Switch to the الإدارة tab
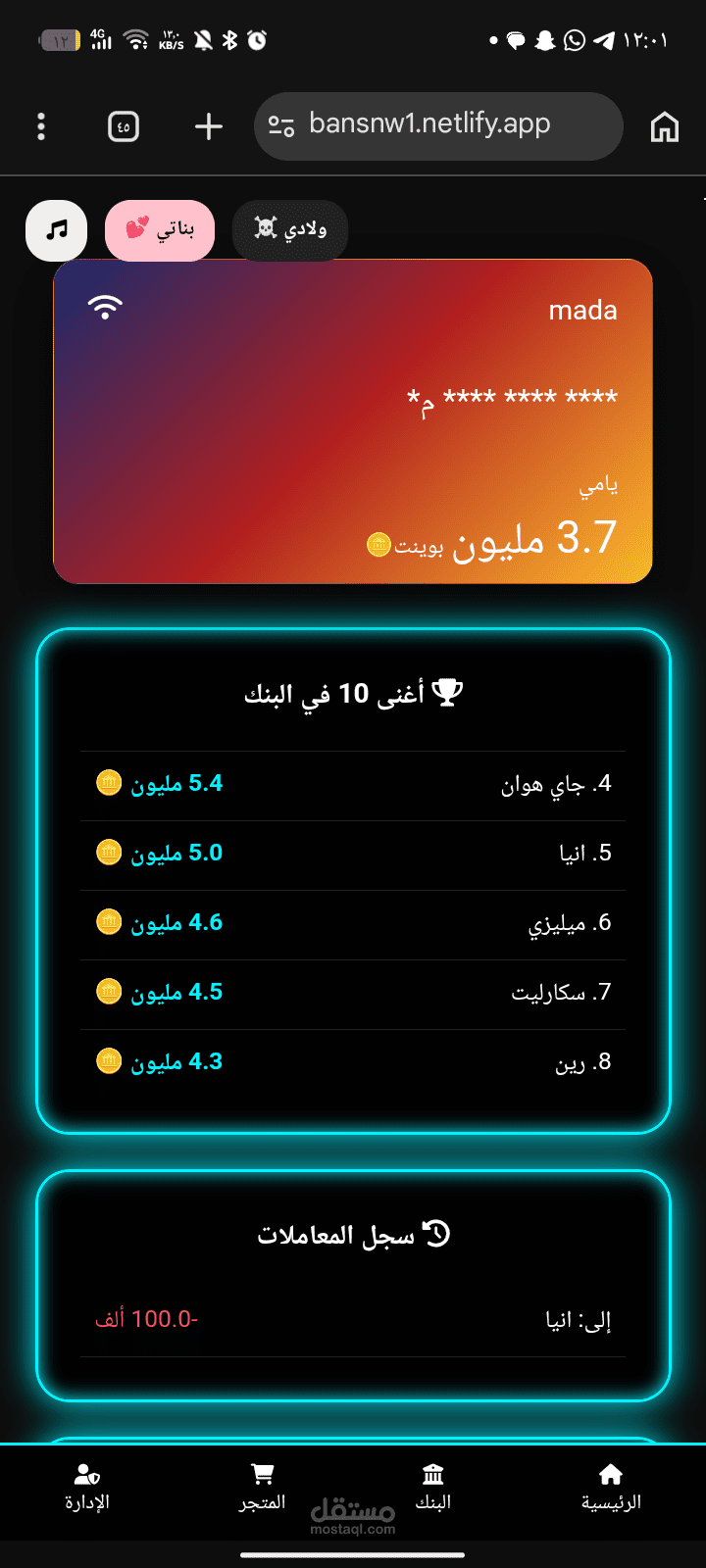 [87, 1488]
